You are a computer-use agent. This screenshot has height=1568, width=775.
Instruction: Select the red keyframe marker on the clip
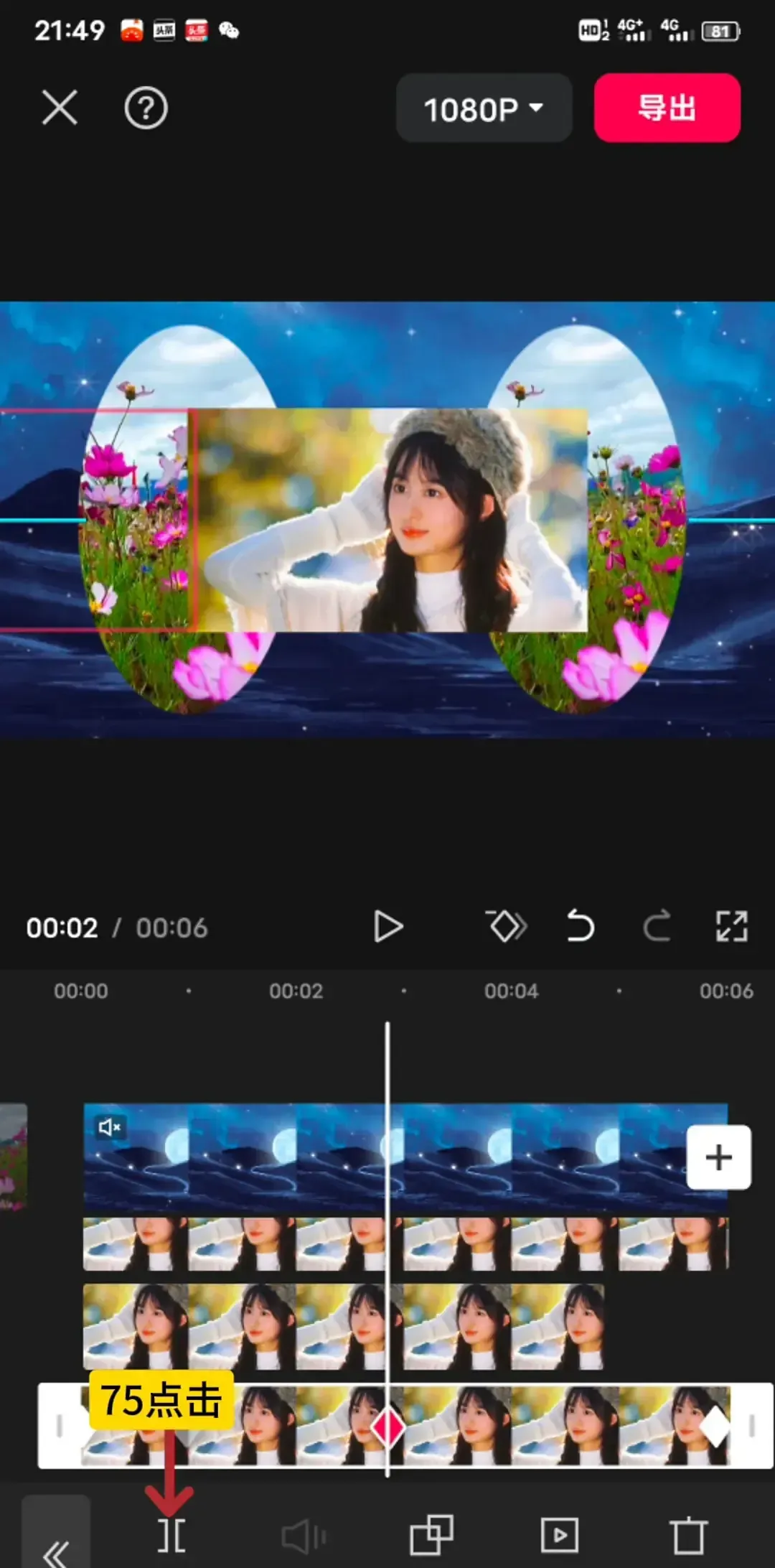point(387,1428)
